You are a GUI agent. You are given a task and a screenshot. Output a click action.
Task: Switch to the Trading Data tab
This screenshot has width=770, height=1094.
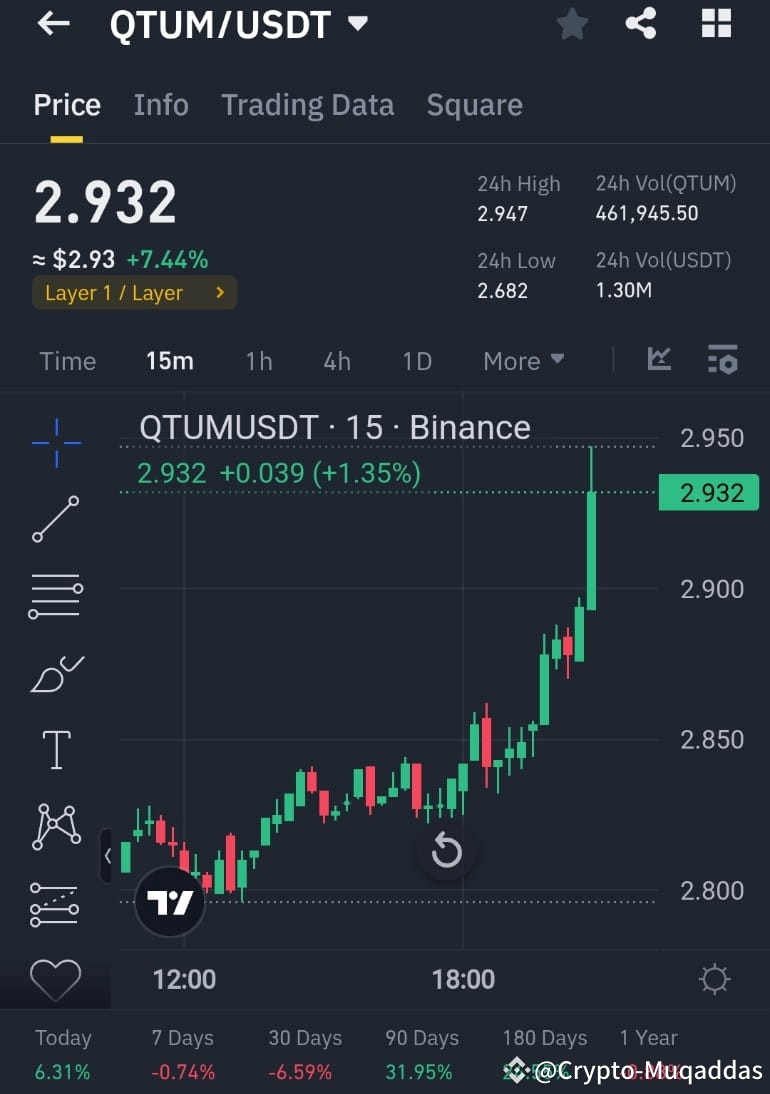tap(307, 104)
